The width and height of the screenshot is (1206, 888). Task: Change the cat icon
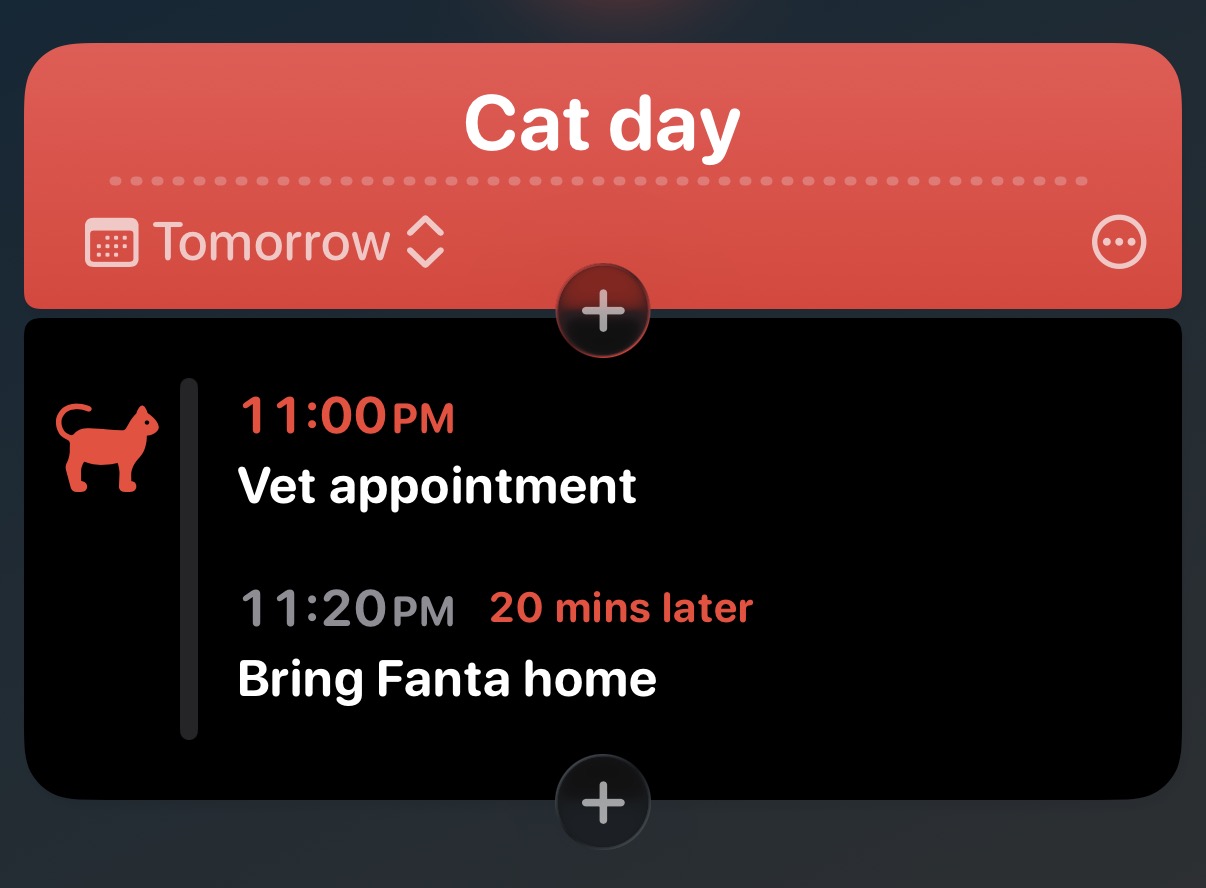107,447
